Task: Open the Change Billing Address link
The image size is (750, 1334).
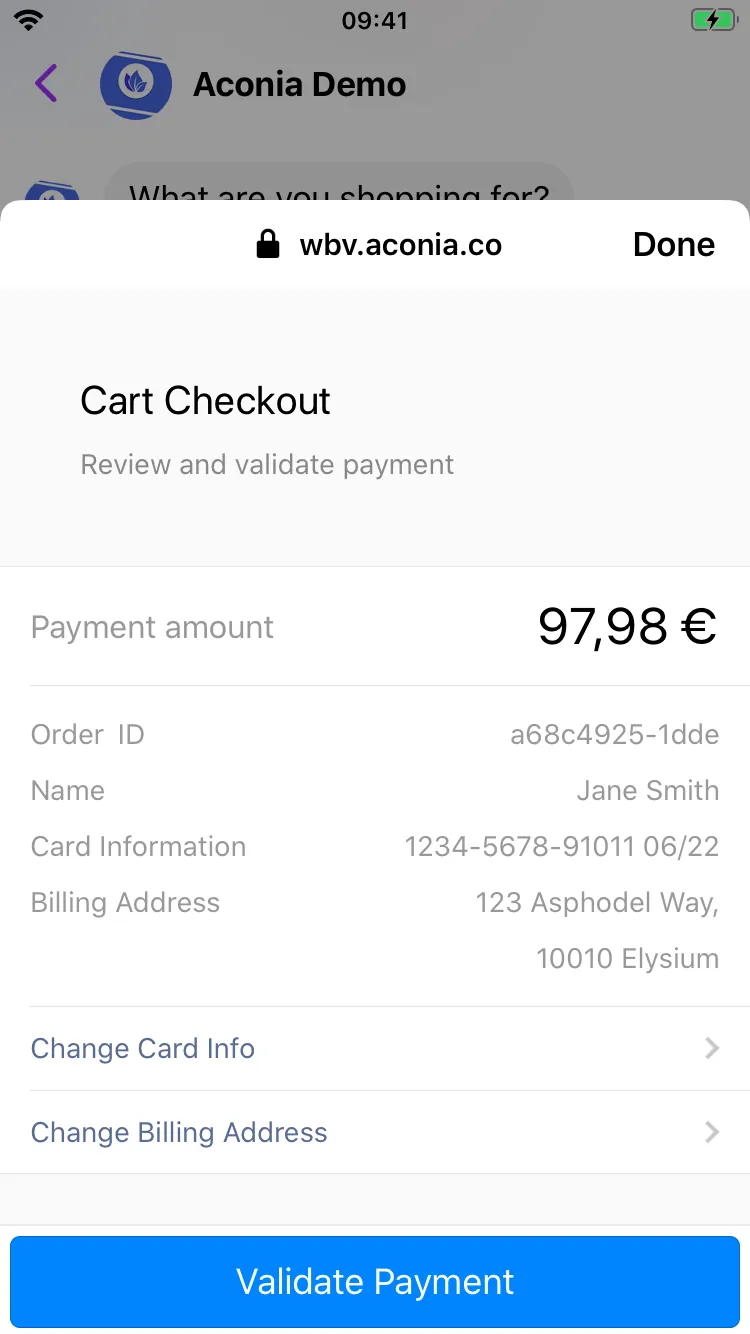Action: [x=179, y=1132]
